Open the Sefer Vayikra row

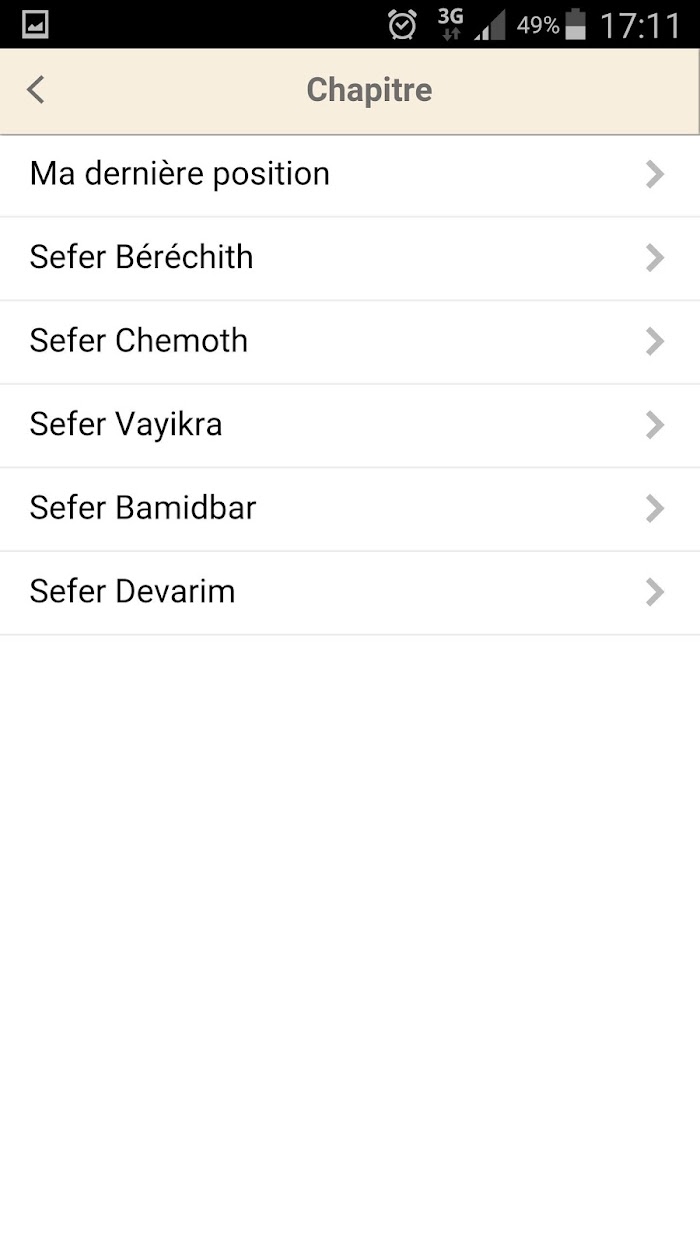click(350, 426)
